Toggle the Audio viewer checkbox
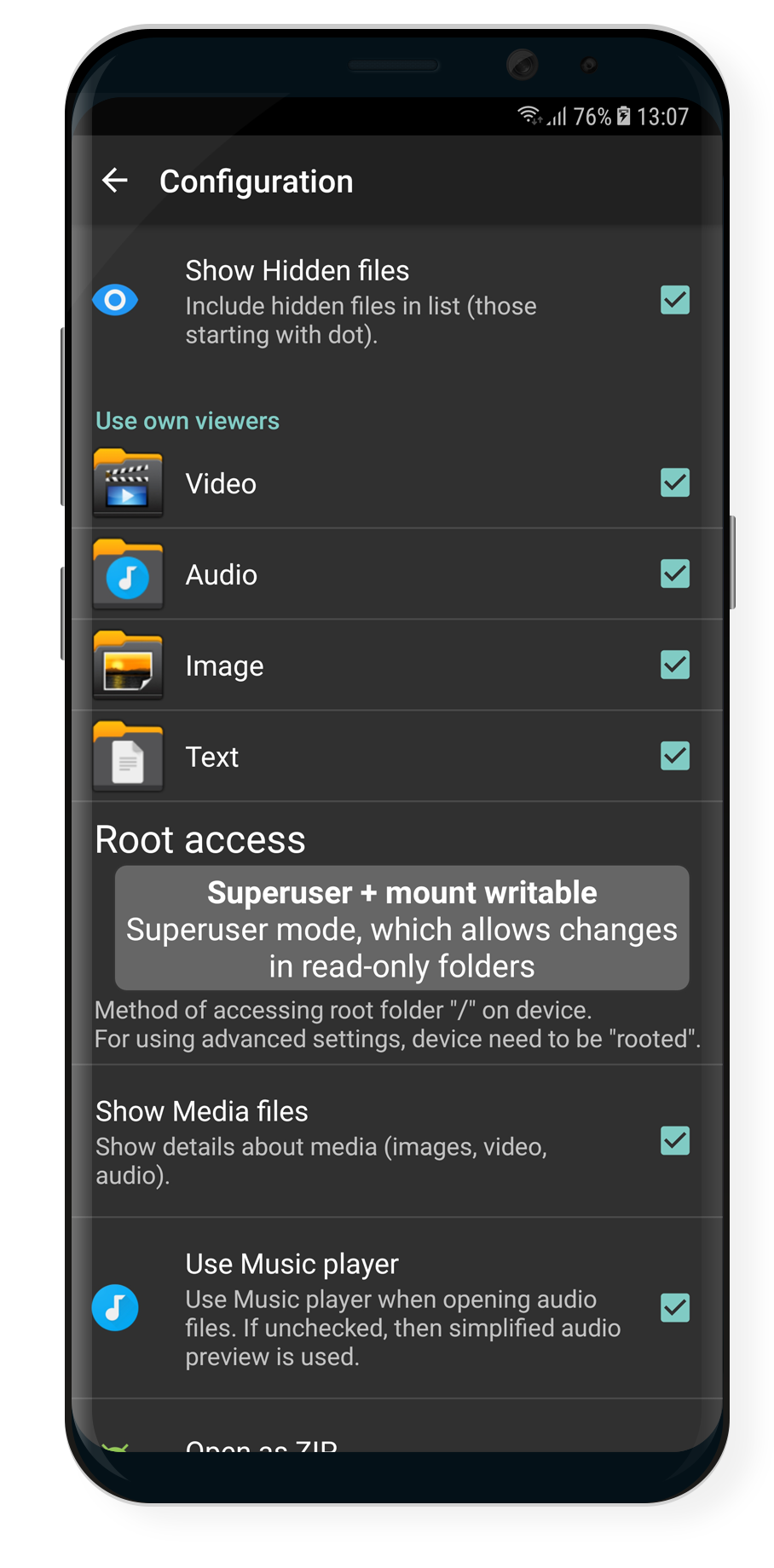Screen dimensions: 774x1568 (674, 574)
